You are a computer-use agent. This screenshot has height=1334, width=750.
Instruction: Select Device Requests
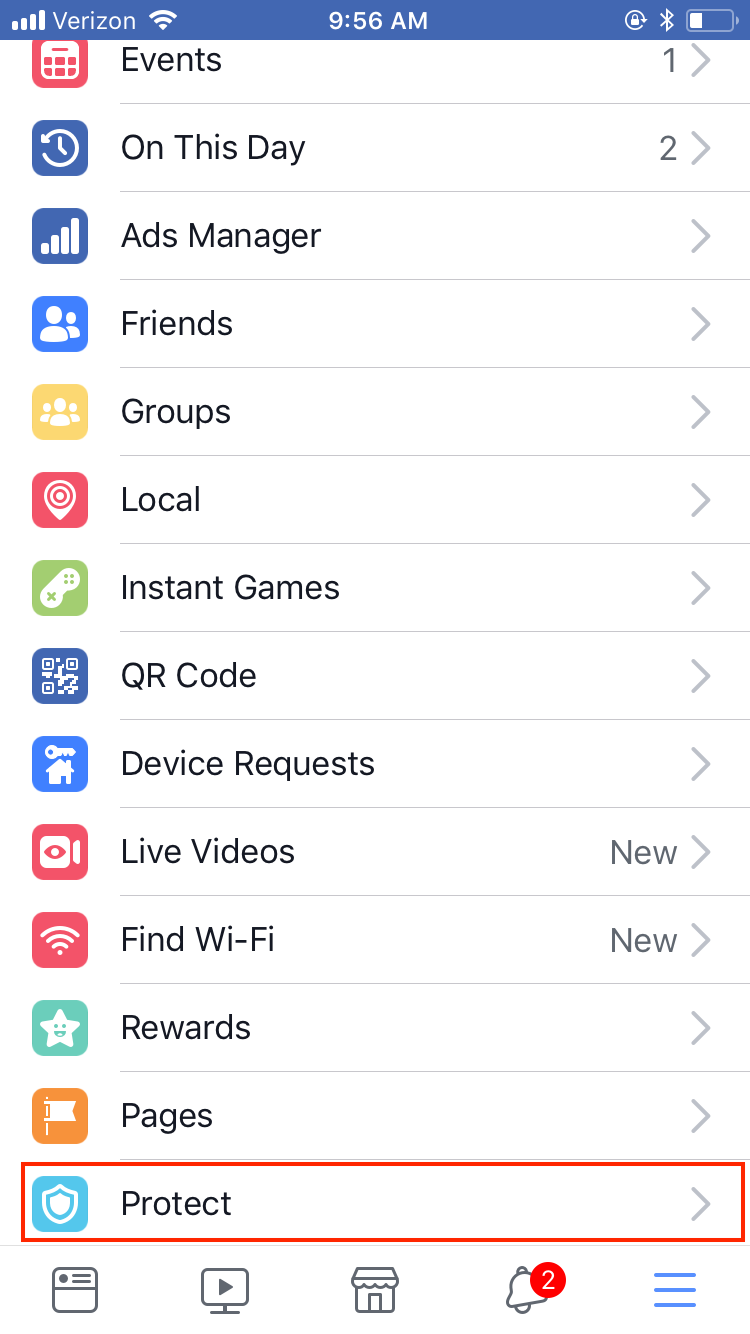pos(375,764)
